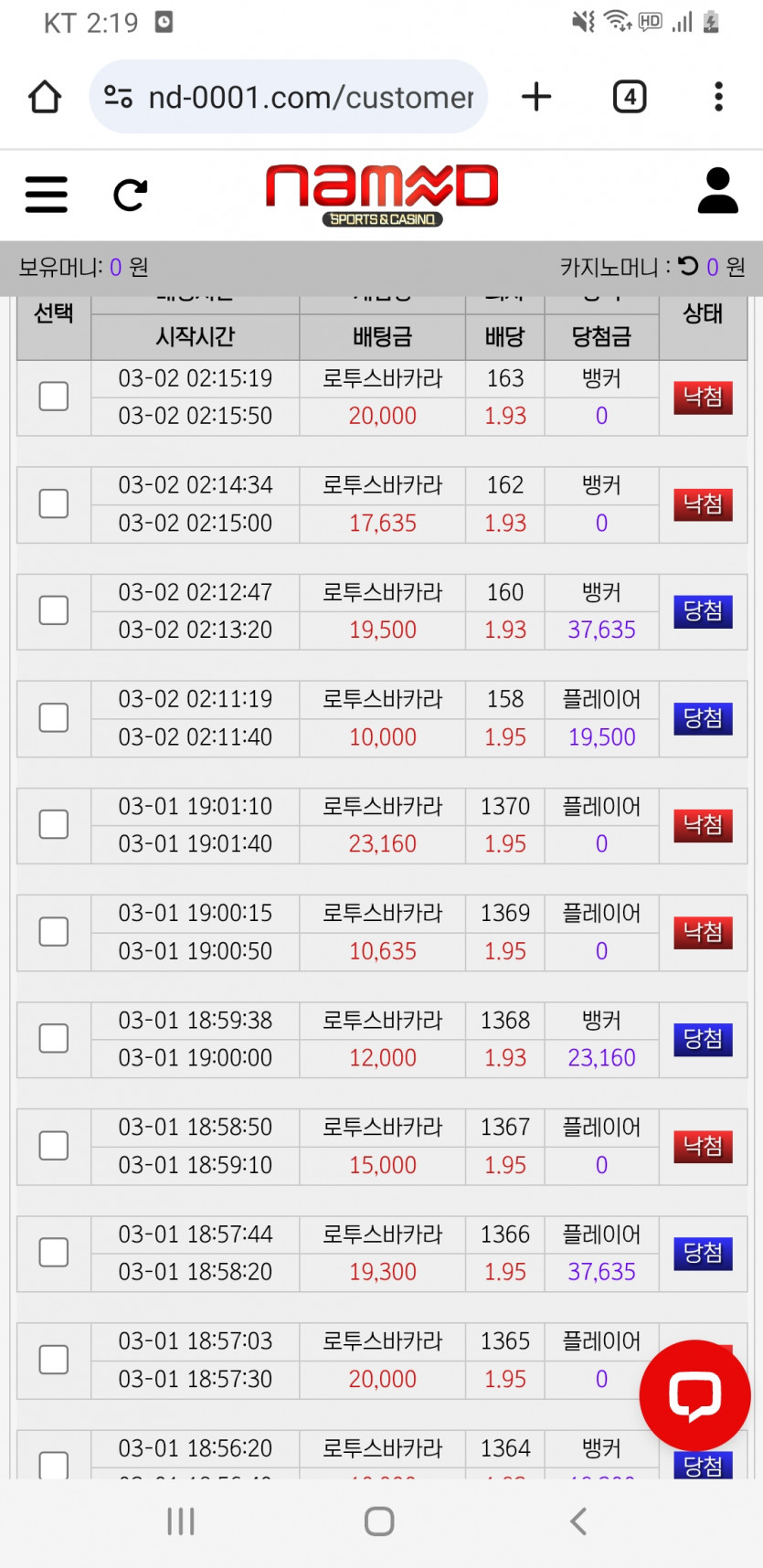This screenshot has height=1568, width=763.
Task: Edit the nd-0001.com address bar
Action: (289, 97)
